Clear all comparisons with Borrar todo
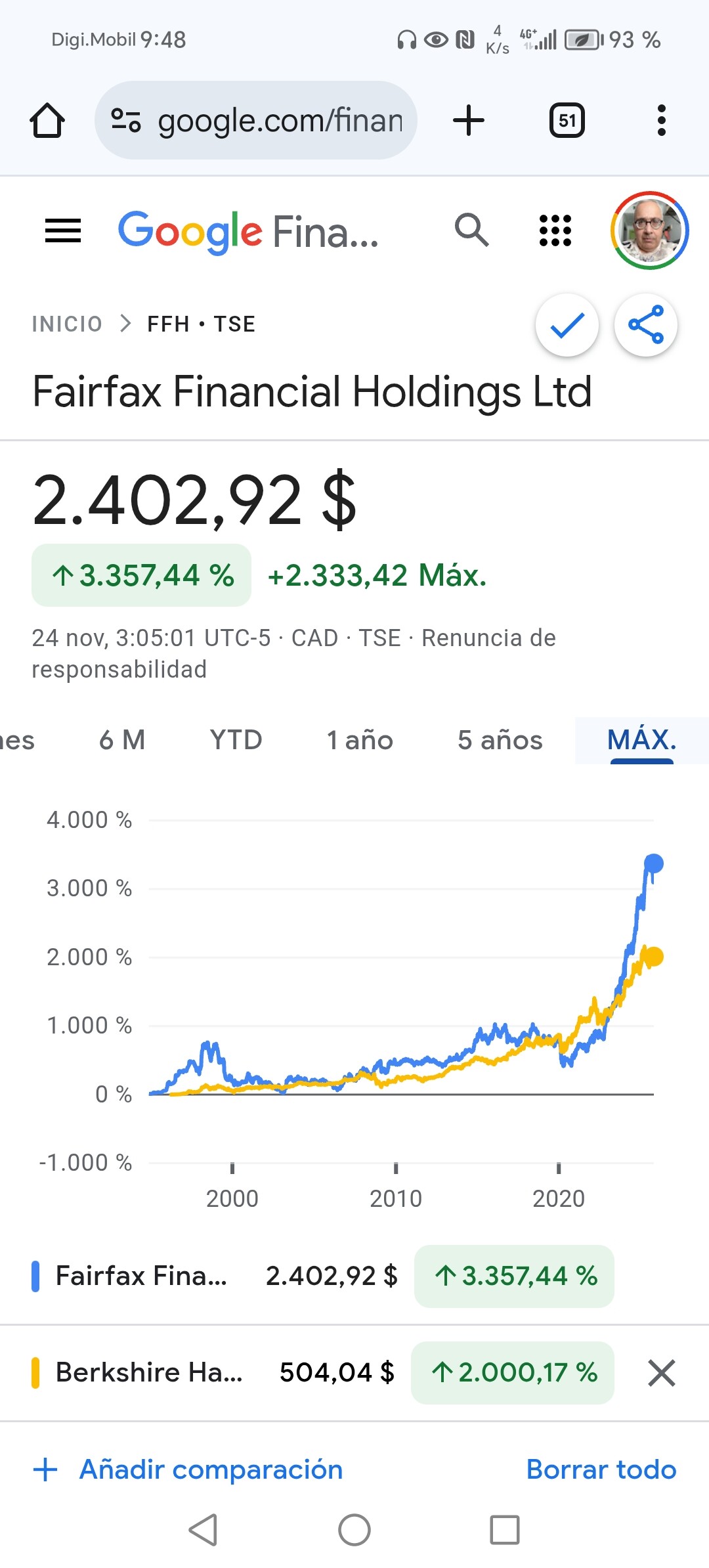Image resolution: width=709 pixels, height=1568 pixels. pyautogui.click(x=601, y=1470)
